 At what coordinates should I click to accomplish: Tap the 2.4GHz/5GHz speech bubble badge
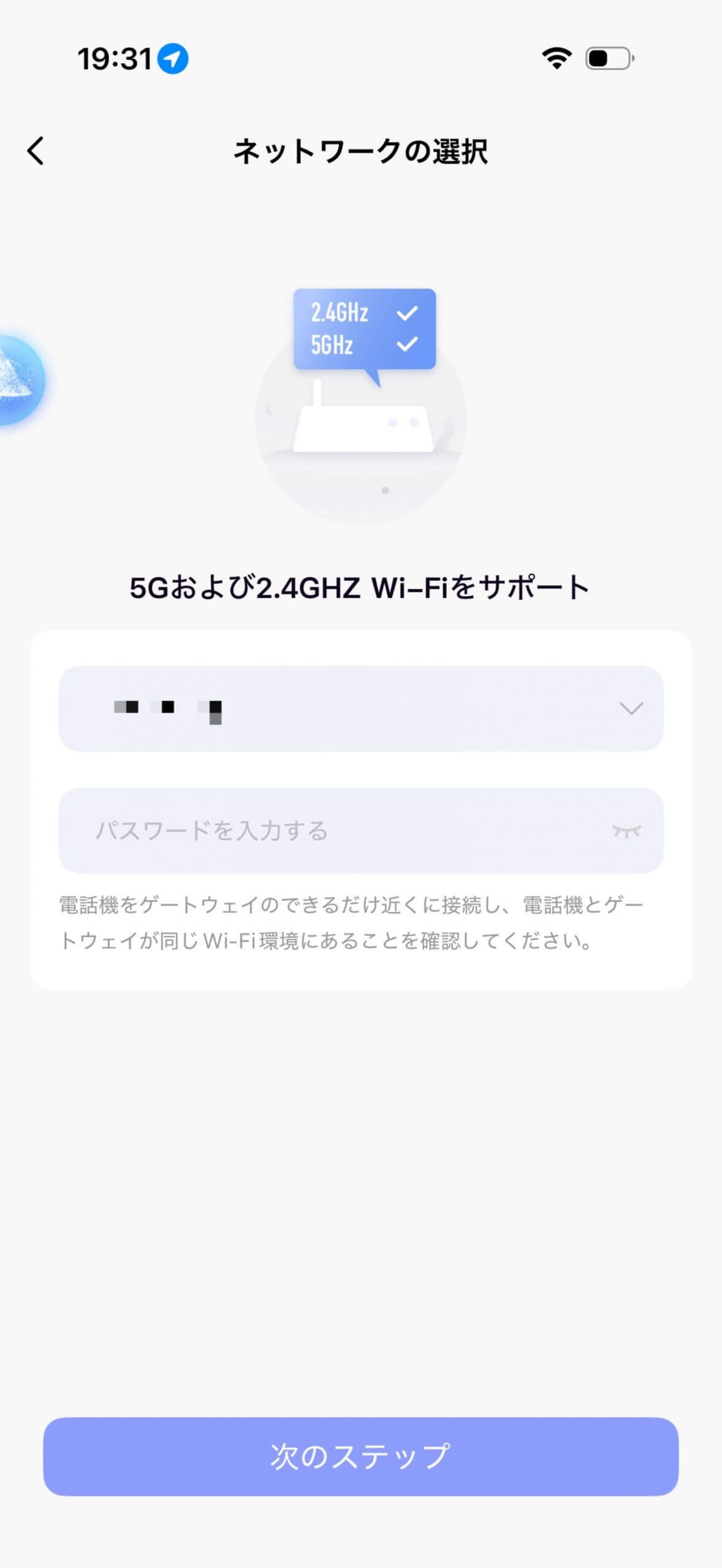point(365,329)
